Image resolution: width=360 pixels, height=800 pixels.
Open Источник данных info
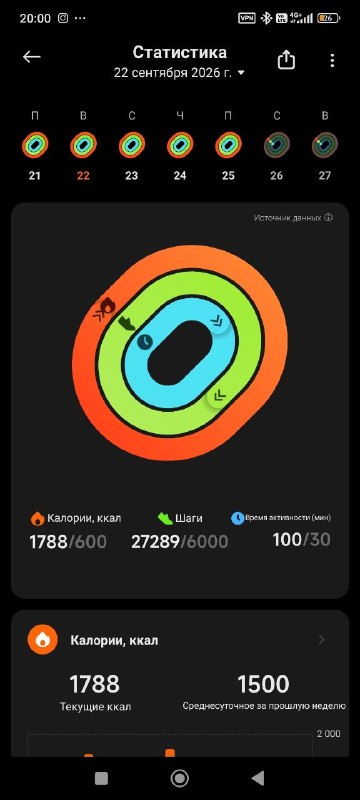tap(293, 218)
